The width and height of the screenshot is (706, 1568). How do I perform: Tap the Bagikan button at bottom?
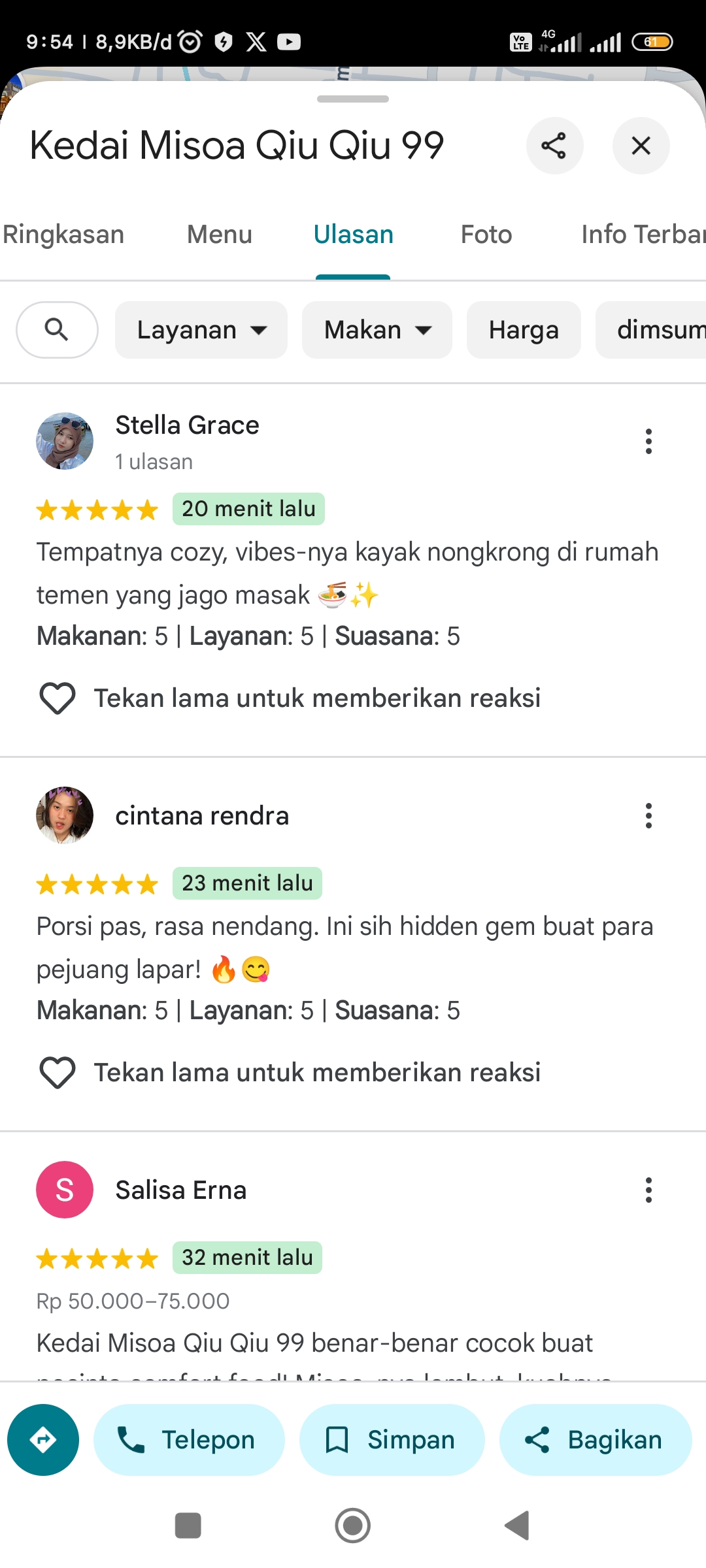[596, 1440]
